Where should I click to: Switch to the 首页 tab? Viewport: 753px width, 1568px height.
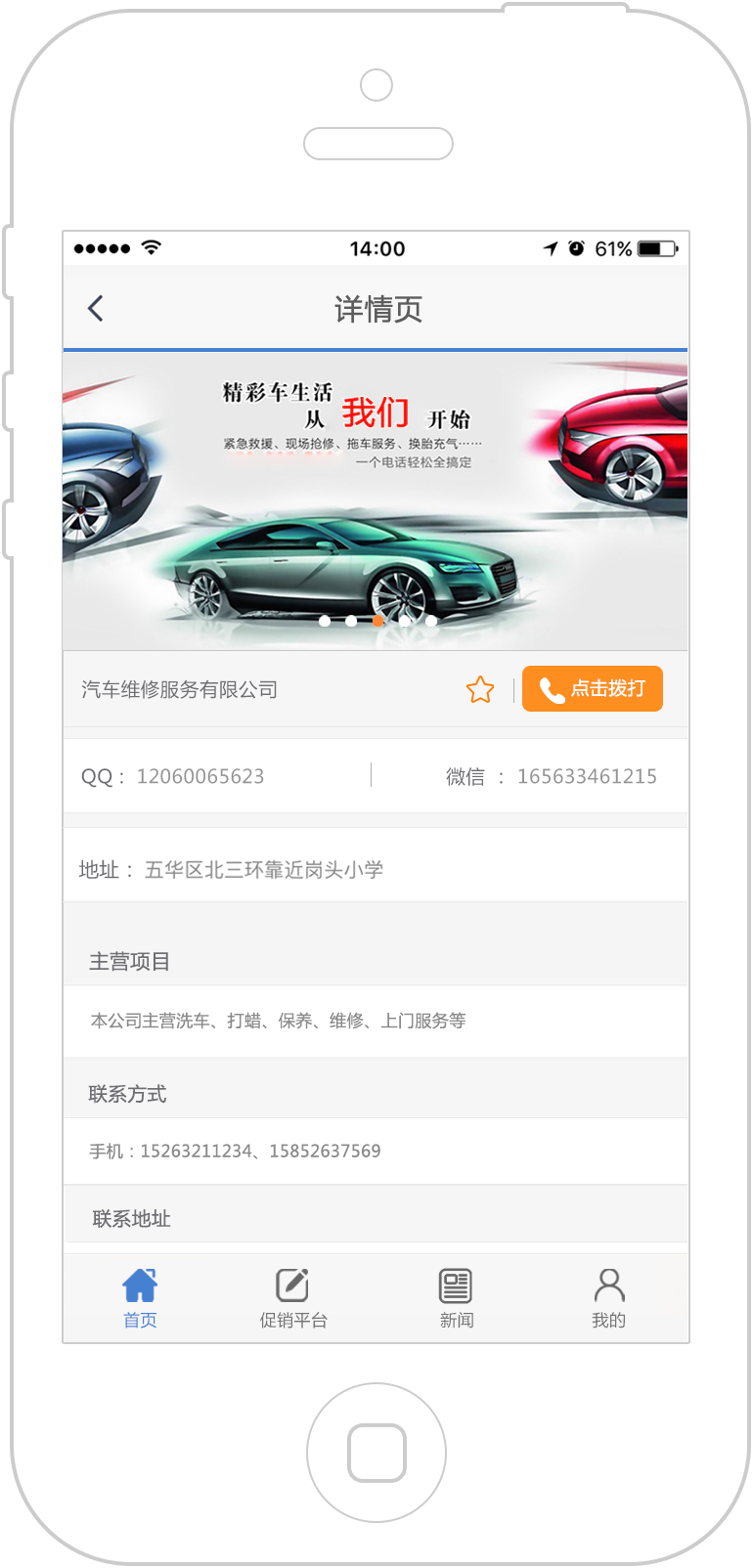tap(140, 1297)
